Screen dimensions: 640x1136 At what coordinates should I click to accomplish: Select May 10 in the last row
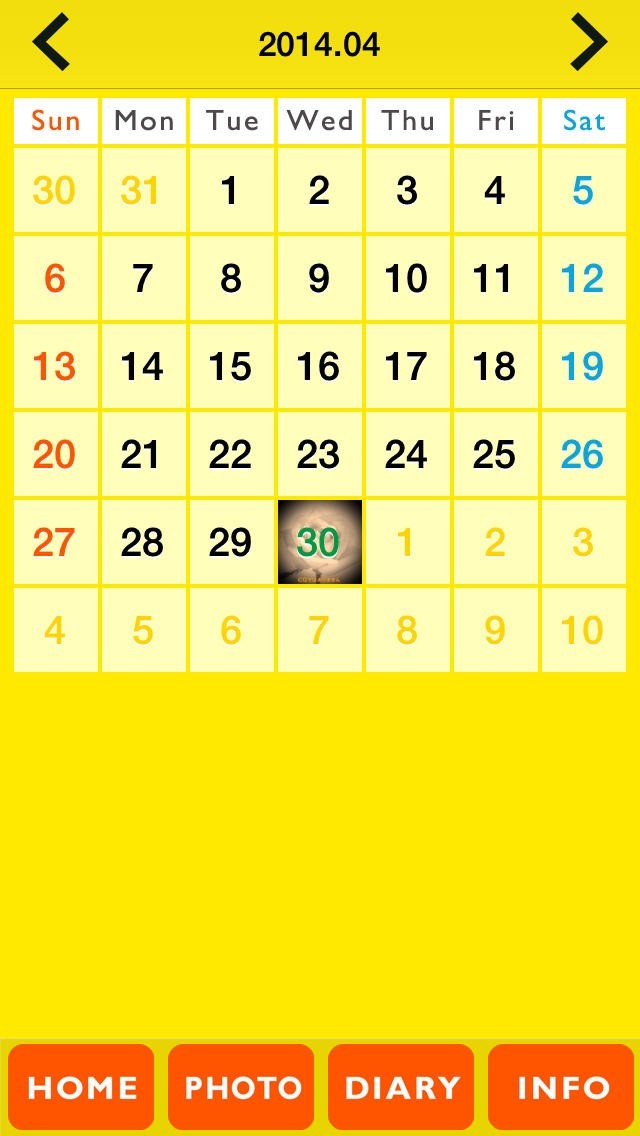[x=583, y=630]
